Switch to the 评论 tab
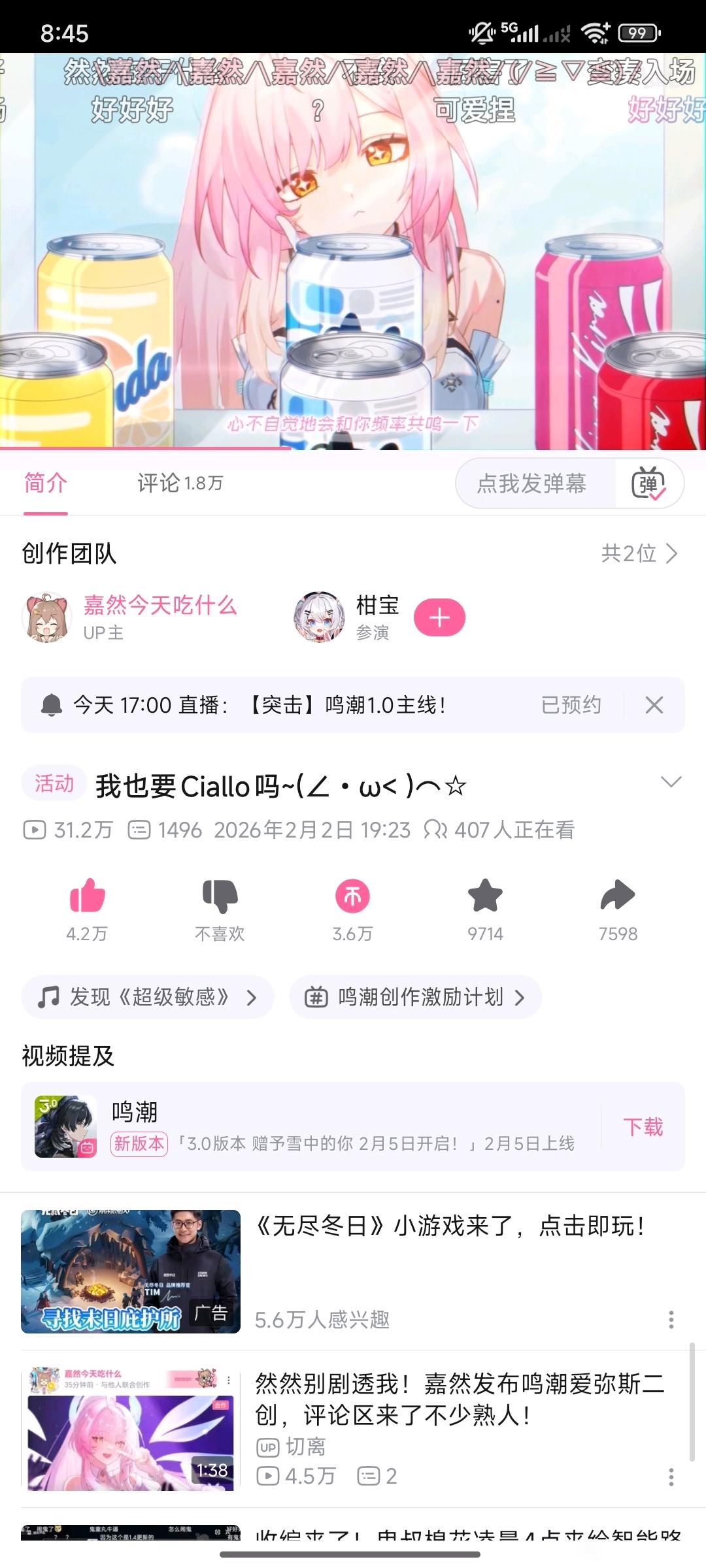This screenshot has width=706, height=1568. tap(180, 483)
